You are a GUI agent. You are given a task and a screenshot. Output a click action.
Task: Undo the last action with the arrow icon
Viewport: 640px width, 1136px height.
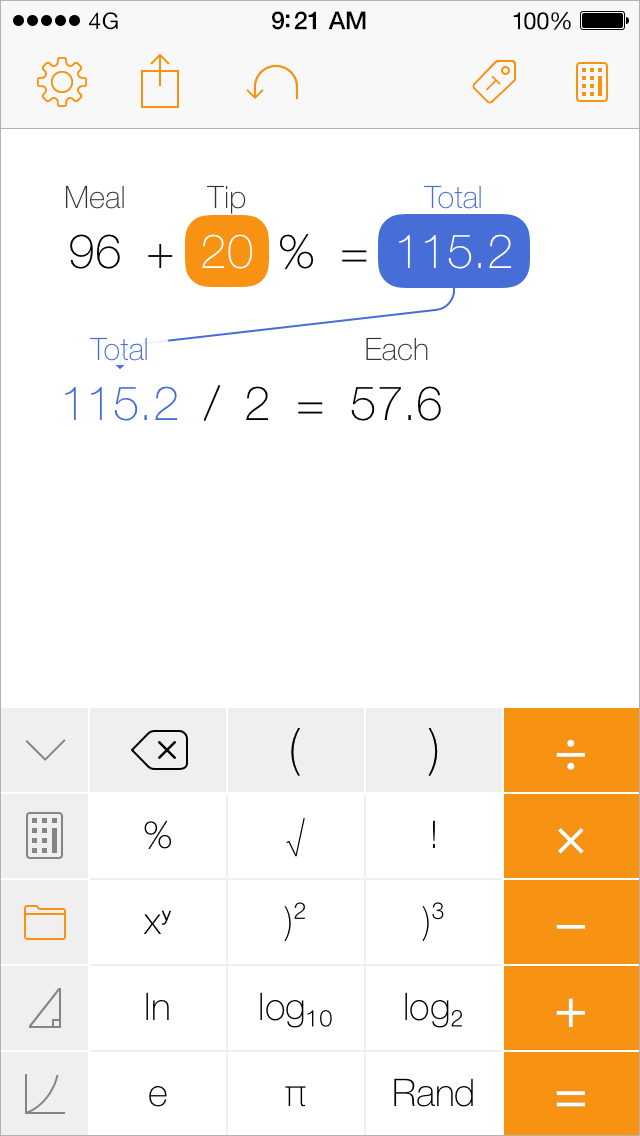tap(273, 82)
